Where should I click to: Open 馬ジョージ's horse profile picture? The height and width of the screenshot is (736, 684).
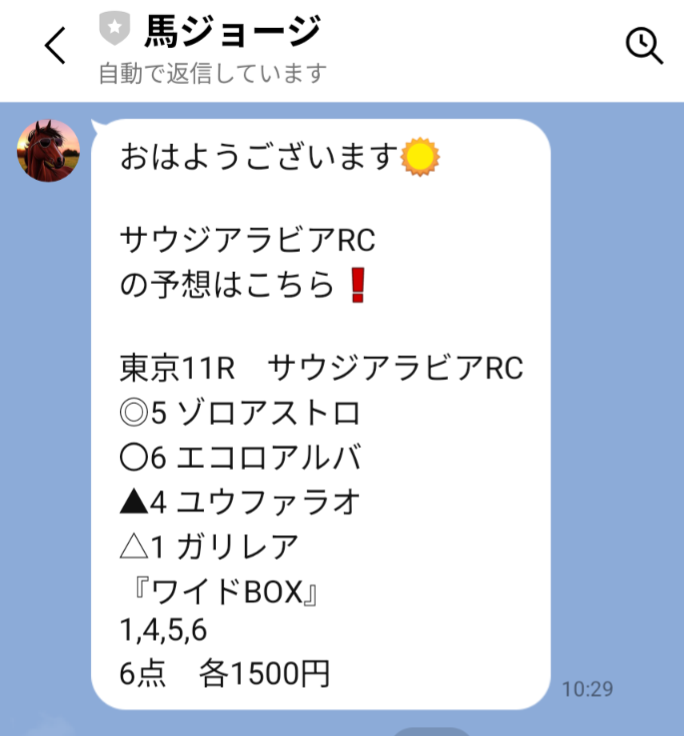[48, 151]
